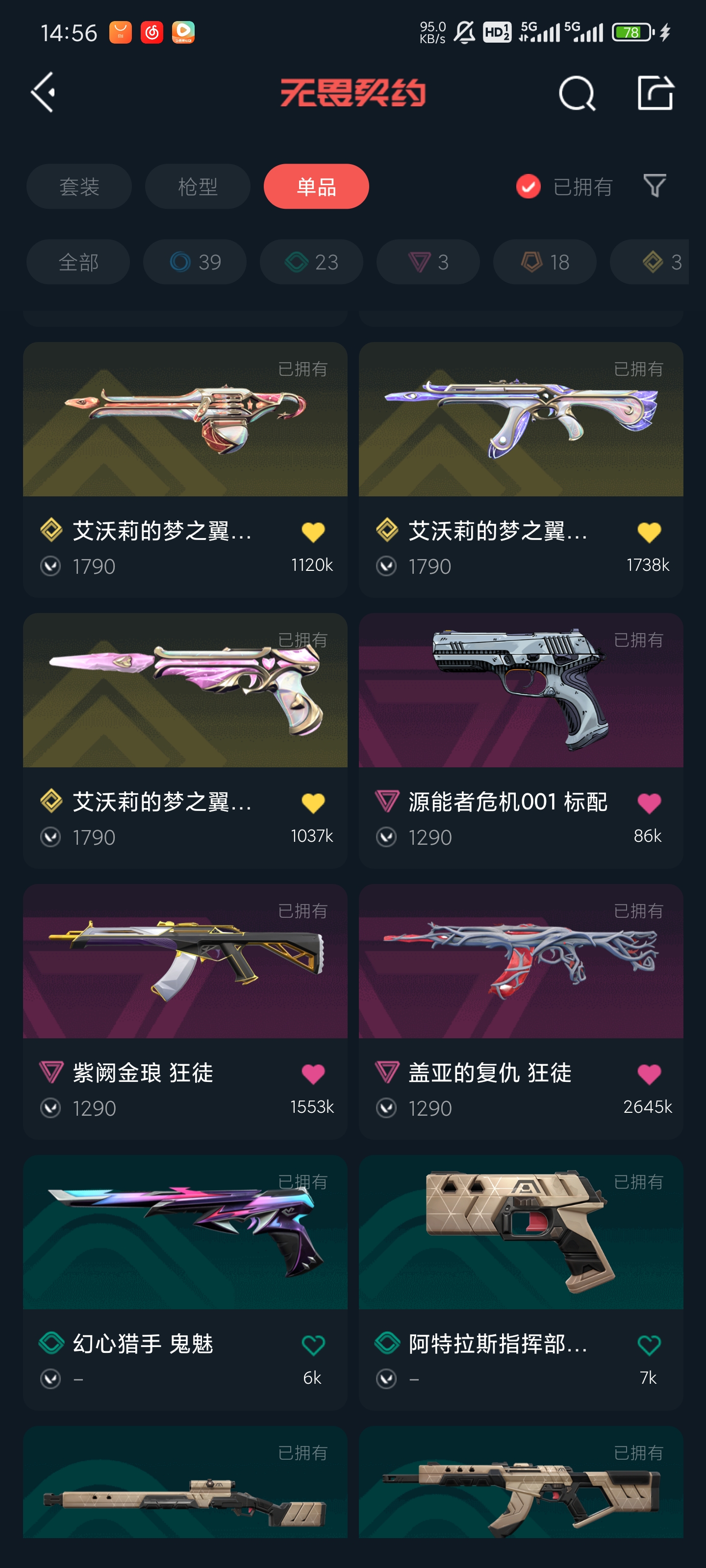
Task: Tap the heart on the 1037k 艾沃莉的梦之翼 card
Action: 313,803
